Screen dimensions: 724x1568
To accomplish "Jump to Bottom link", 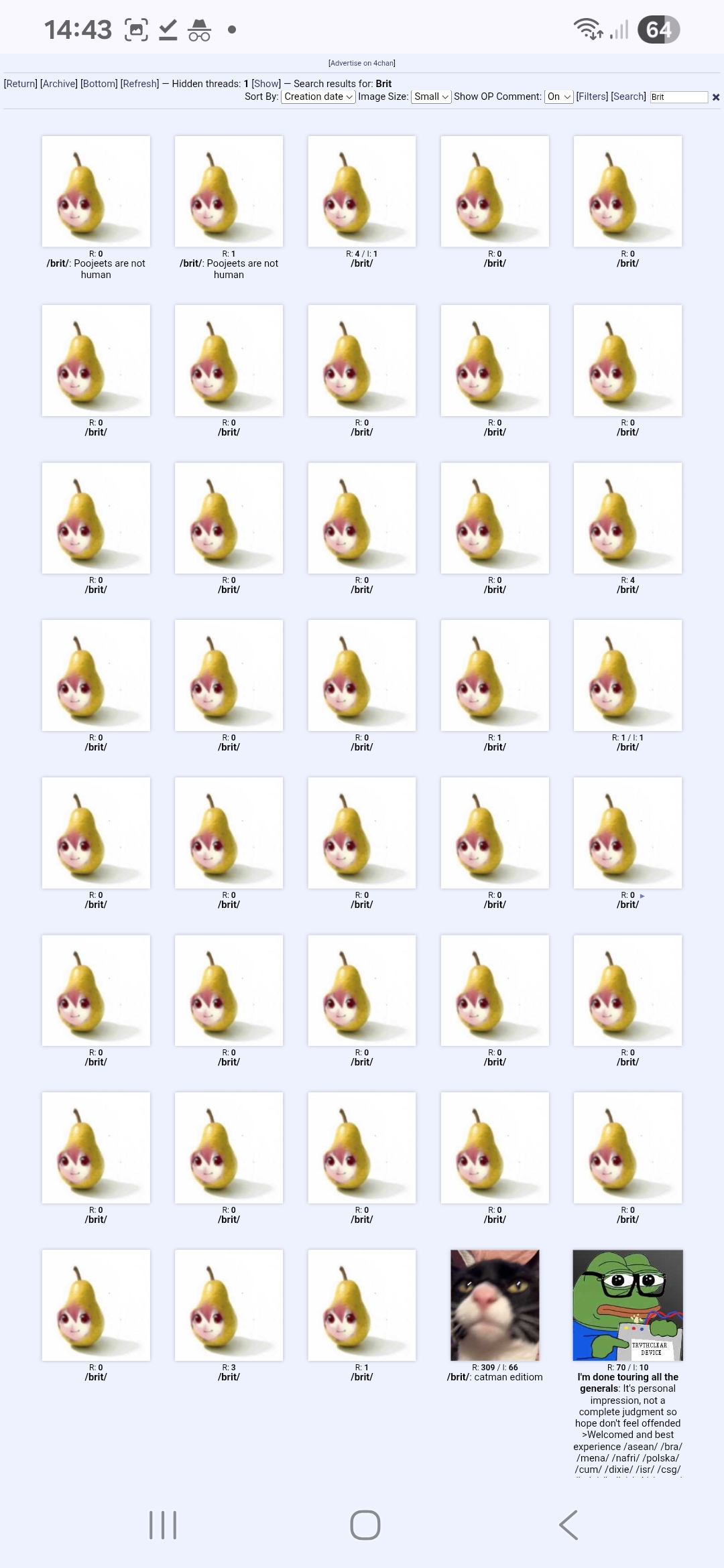I will point(99,84).
